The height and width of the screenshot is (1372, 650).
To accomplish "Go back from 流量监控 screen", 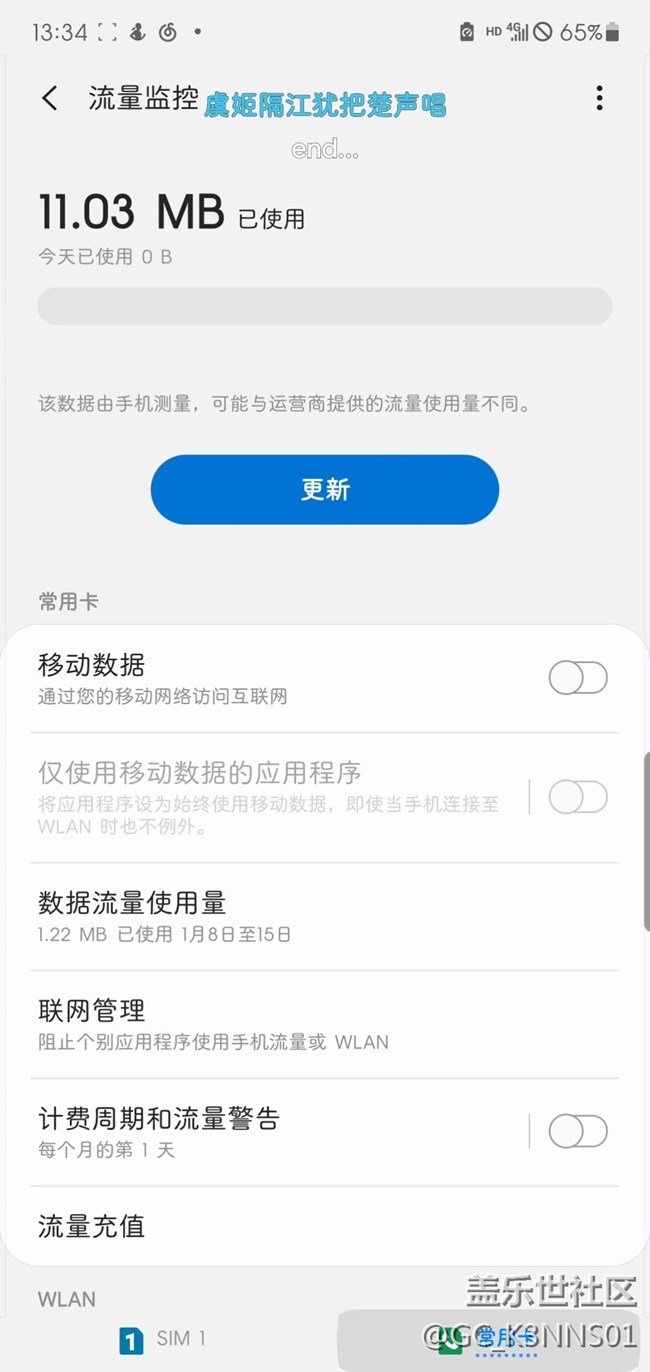I will tap(50, 98).
